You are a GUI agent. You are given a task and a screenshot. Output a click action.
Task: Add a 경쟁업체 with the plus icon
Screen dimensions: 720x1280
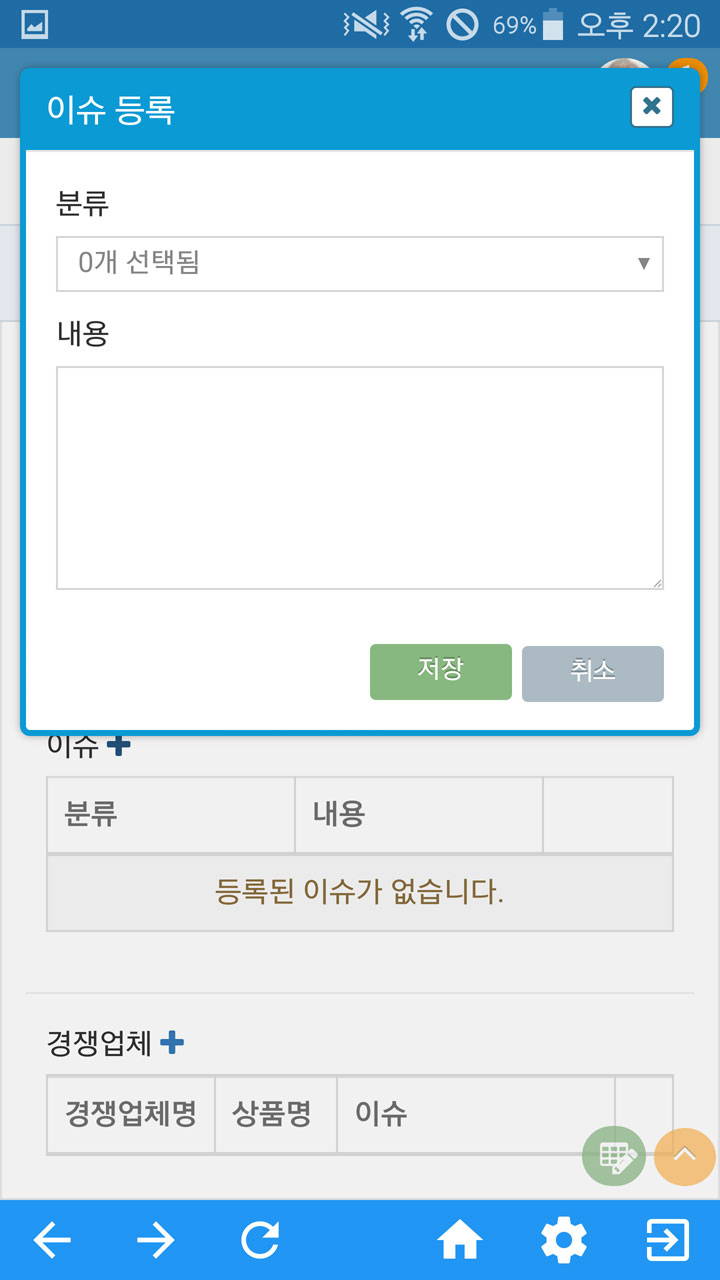click(172, 1043)
